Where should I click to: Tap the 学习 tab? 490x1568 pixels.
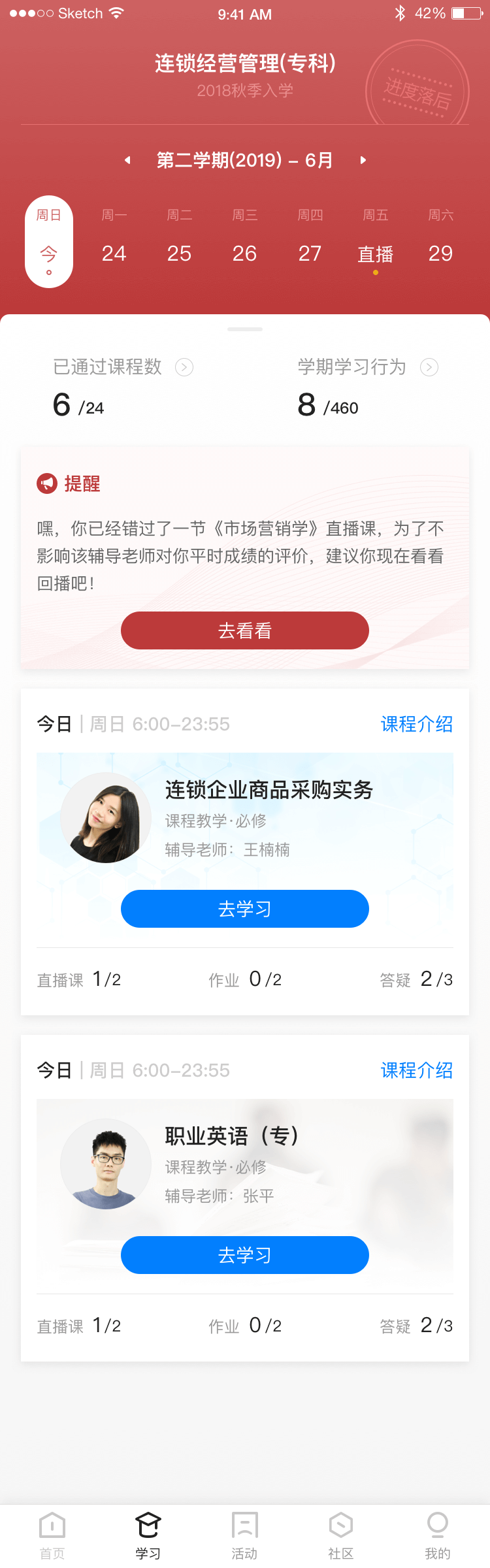[148, 1535]
